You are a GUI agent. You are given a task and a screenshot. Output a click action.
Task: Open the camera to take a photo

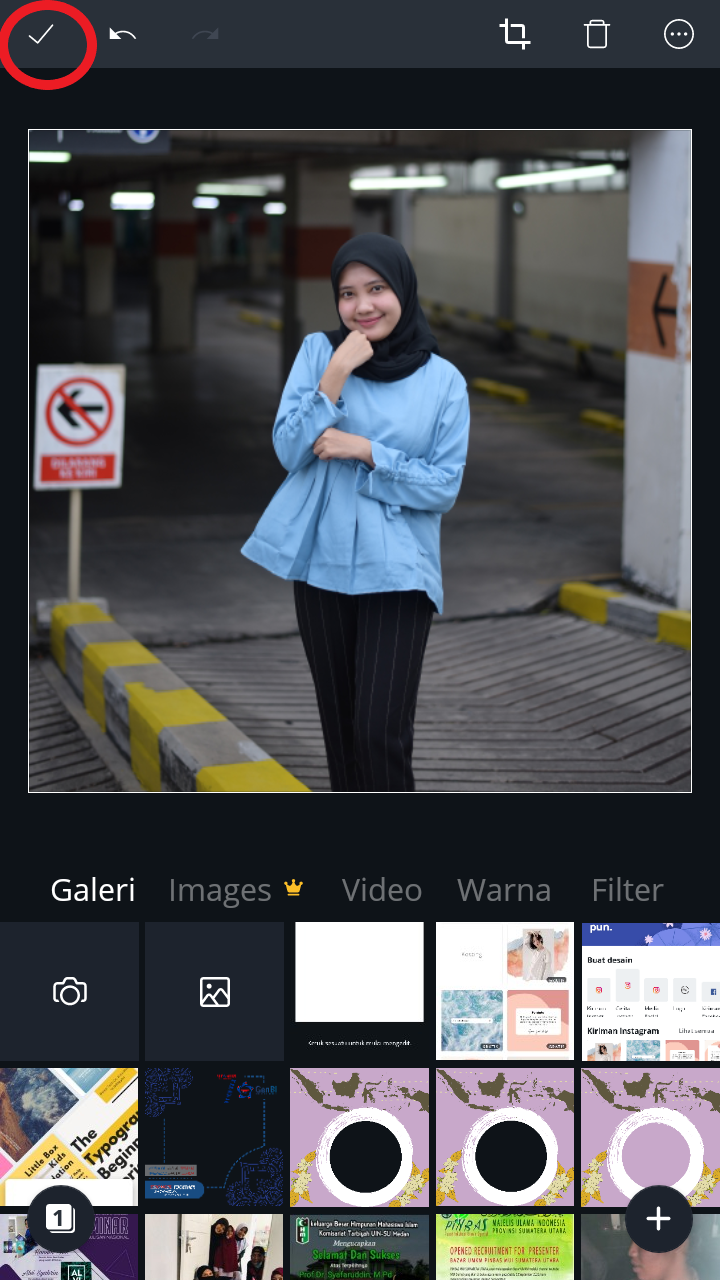69,991
